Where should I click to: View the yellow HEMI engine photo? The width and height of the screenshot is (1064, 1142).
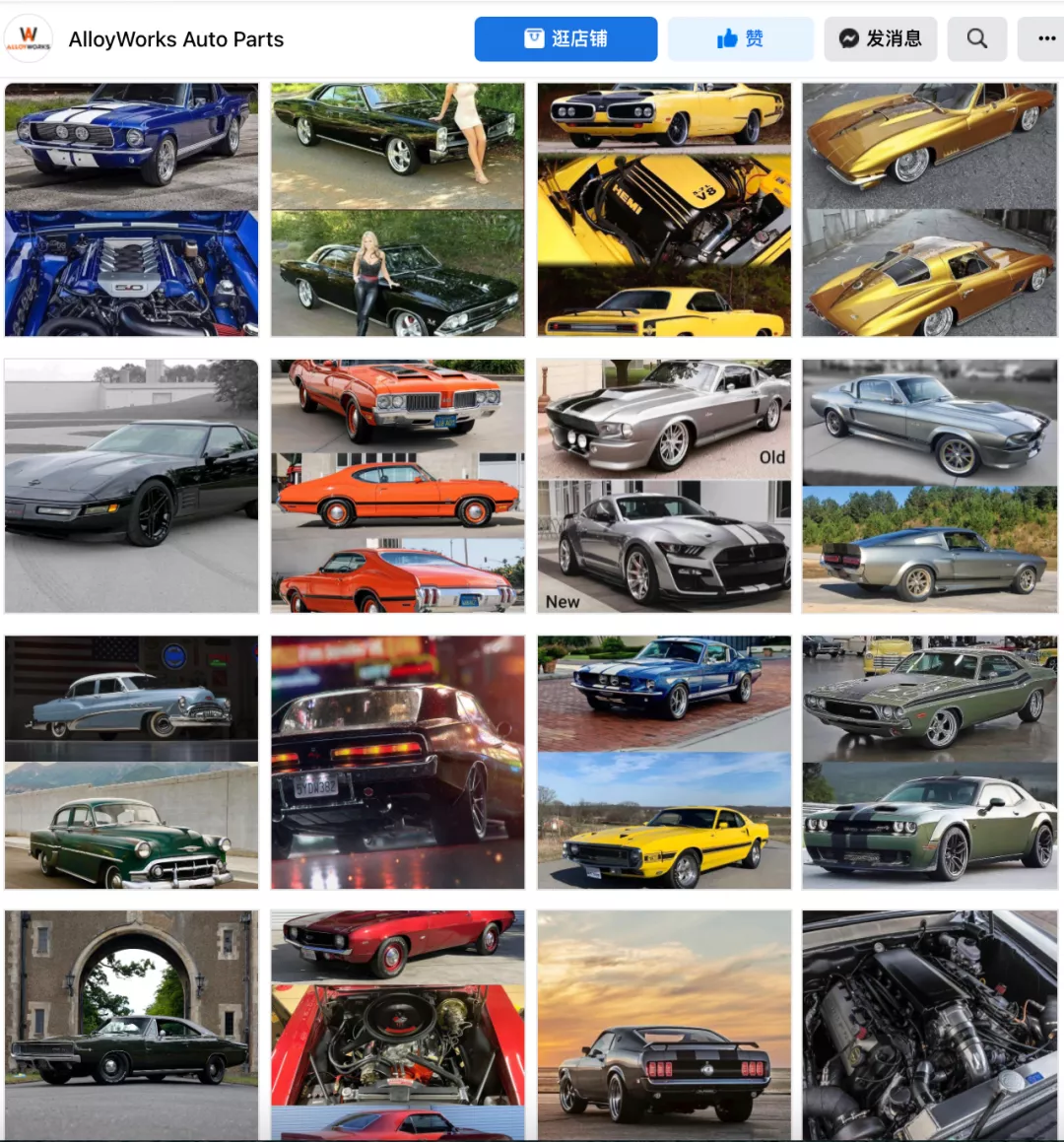[x=664, y=209]
